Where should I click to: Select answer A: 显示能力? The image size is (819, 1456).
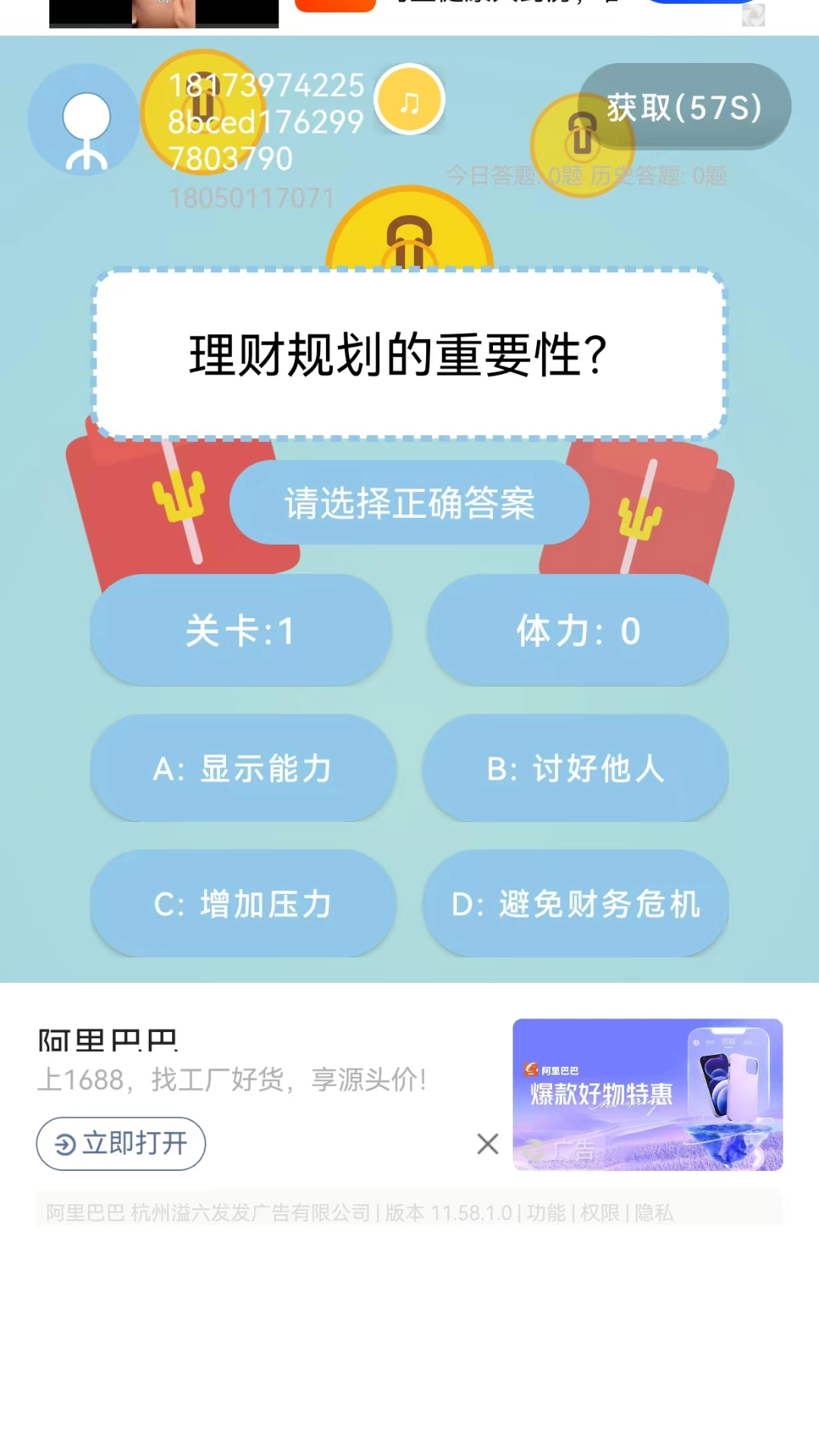241,768
